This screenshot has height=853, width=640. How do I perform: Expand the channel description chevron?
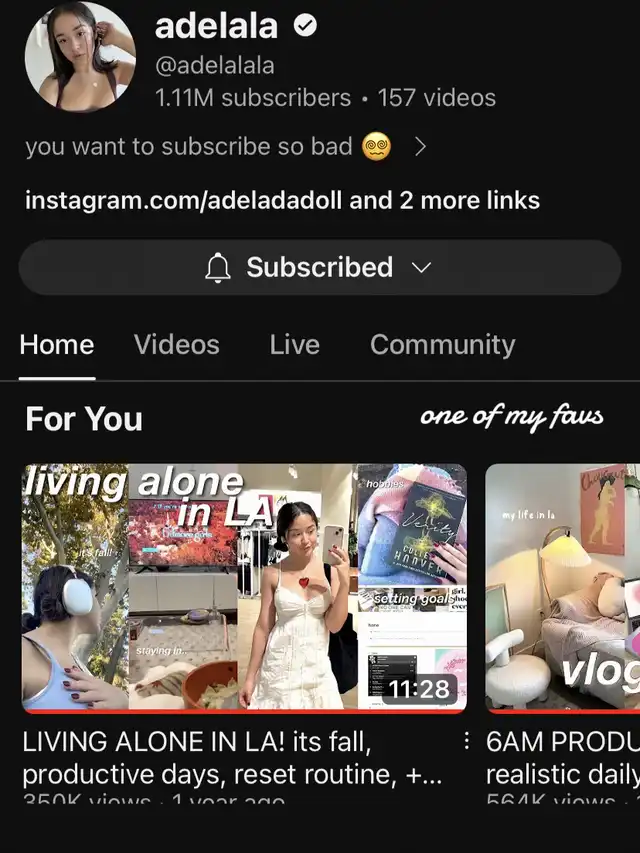point(420,147)
